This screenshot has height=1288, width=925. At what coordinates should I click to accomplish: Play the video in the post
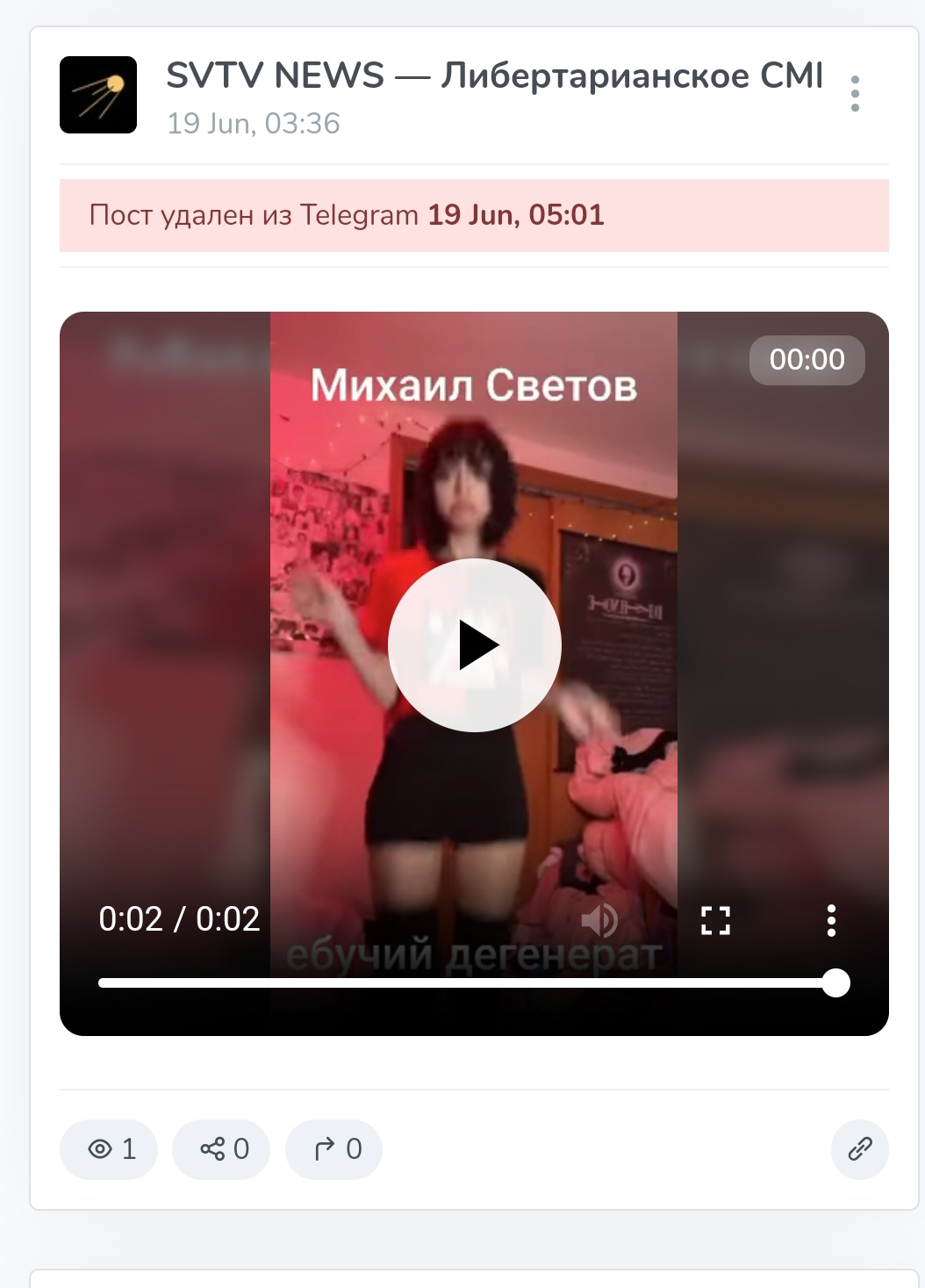[x=474, y=645]
